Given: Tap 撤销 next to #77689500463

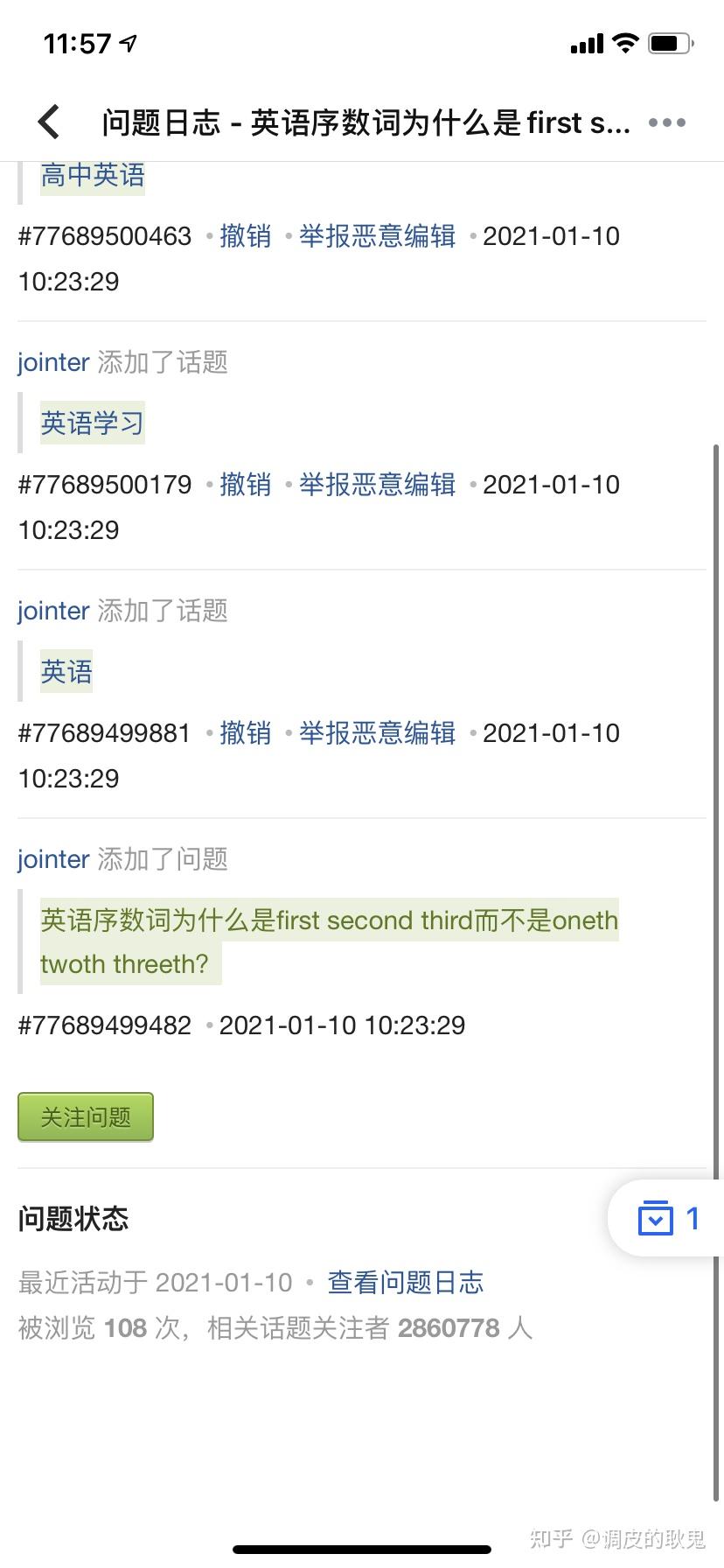Looking at the screenshot, I should coord(246,235).
